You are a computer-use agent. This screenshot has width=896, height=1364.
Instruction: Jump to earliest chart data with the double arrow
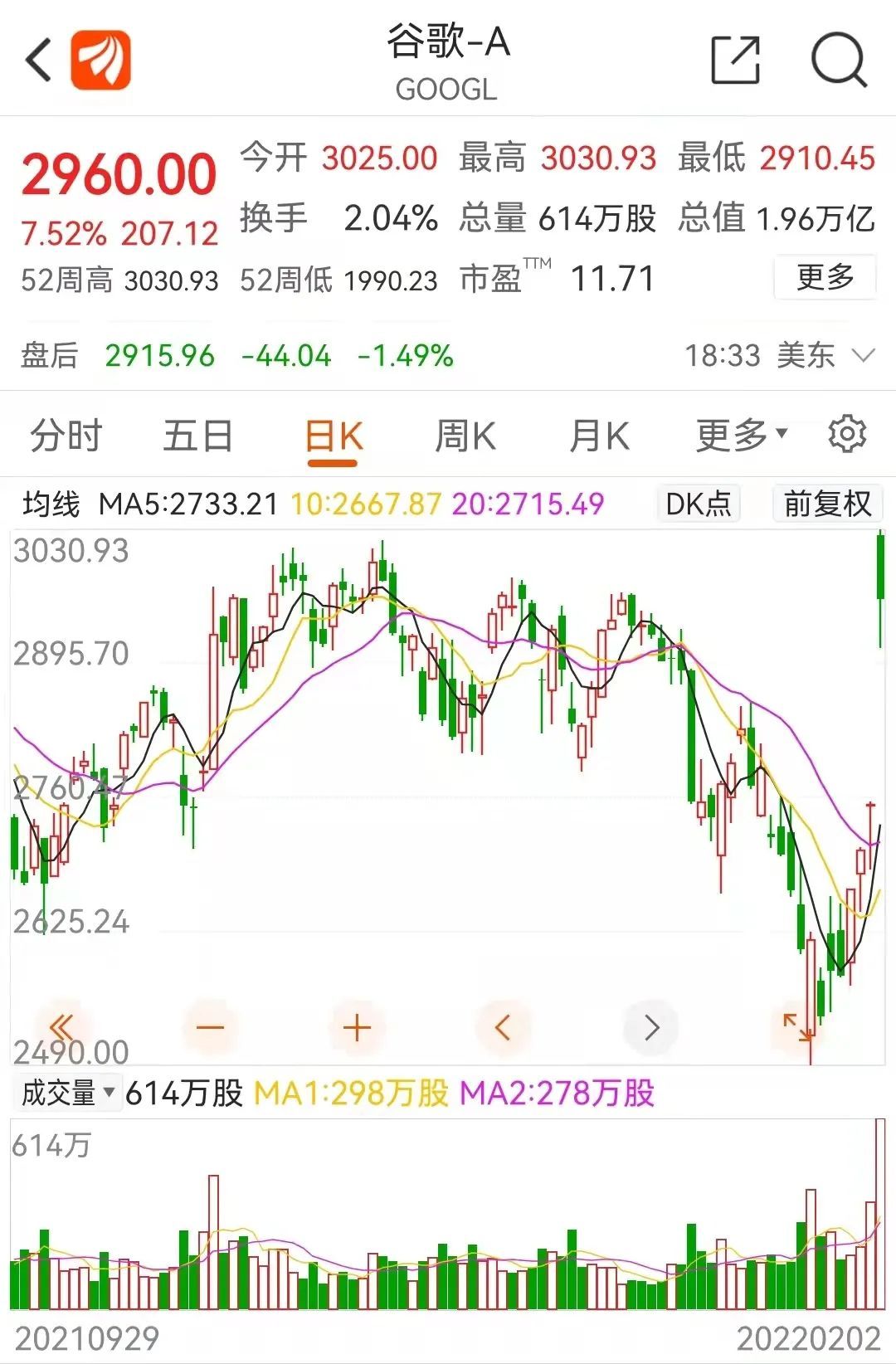tap(62, 1027)
